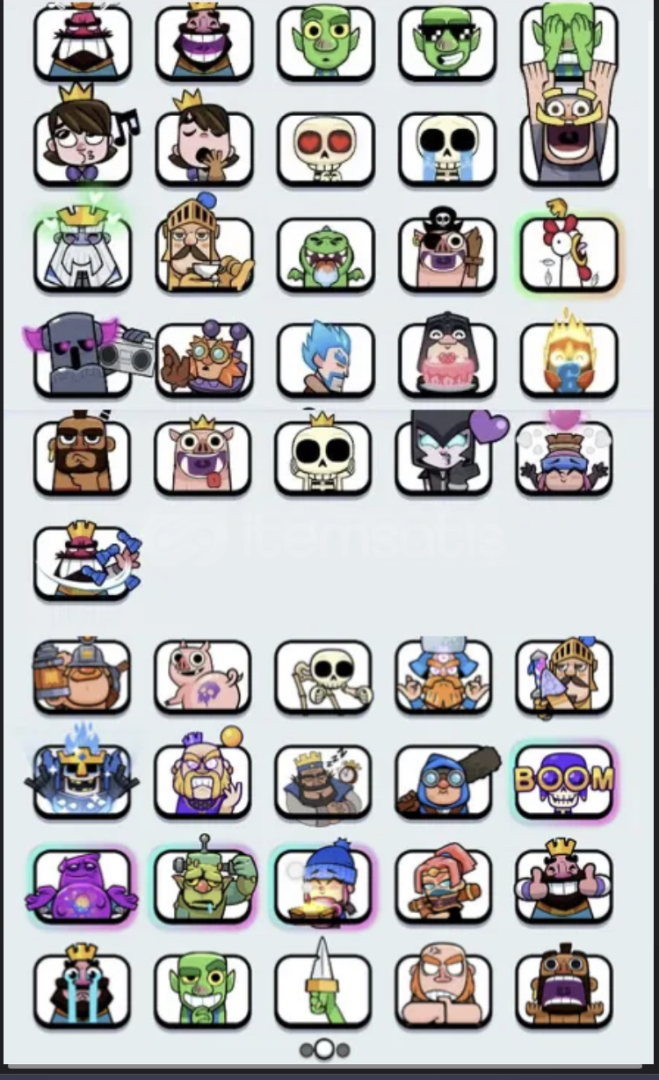The image size is (659, 1080).
Task: Select the pirate hog with eyepatch emote
Action: click(447, 249)
